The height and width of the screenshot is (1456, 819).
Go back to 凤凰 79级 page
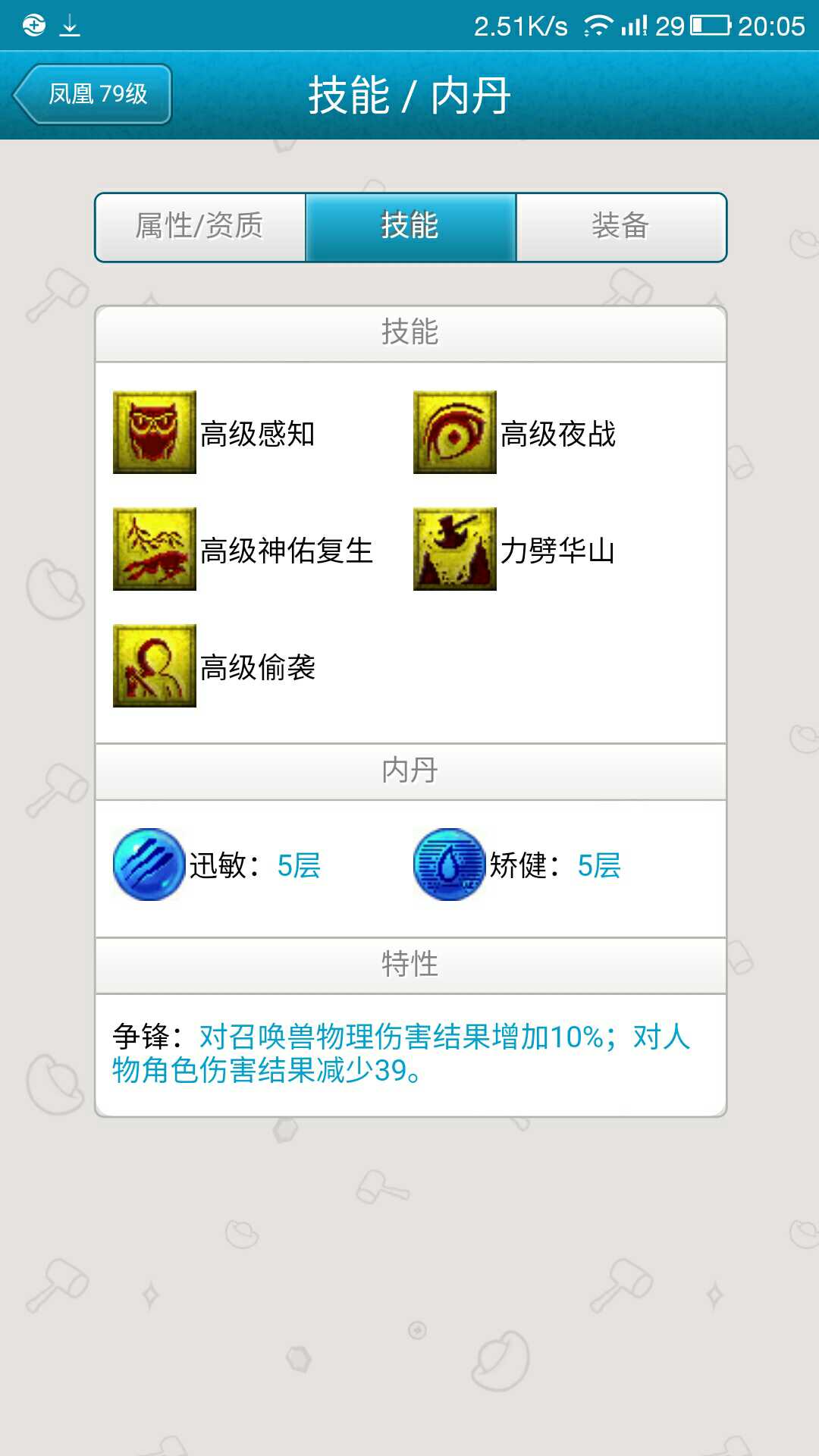point(93,94)
